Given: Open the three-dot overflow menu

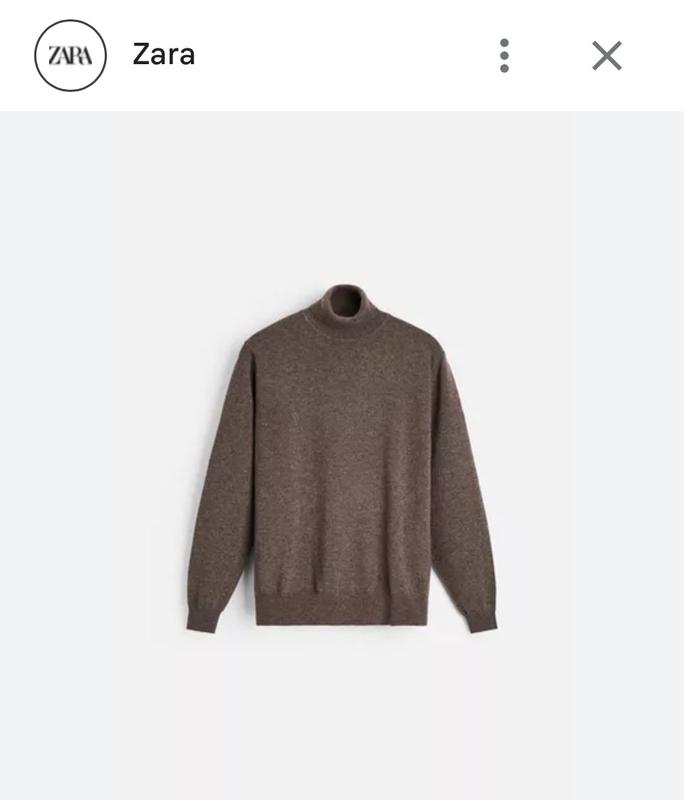Looking at the screenshot, I should [505, 55].
